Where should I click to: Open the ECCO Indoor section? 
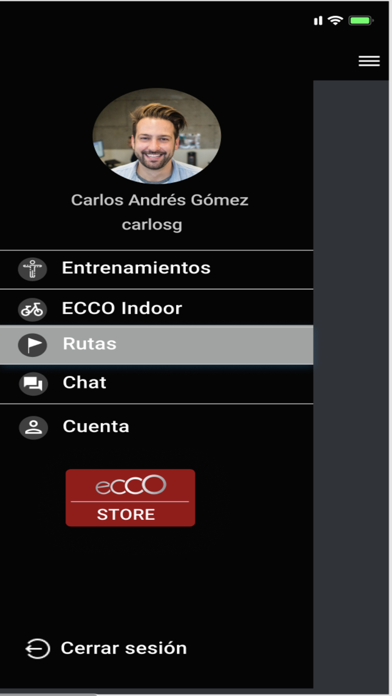(x=156, y=308)
